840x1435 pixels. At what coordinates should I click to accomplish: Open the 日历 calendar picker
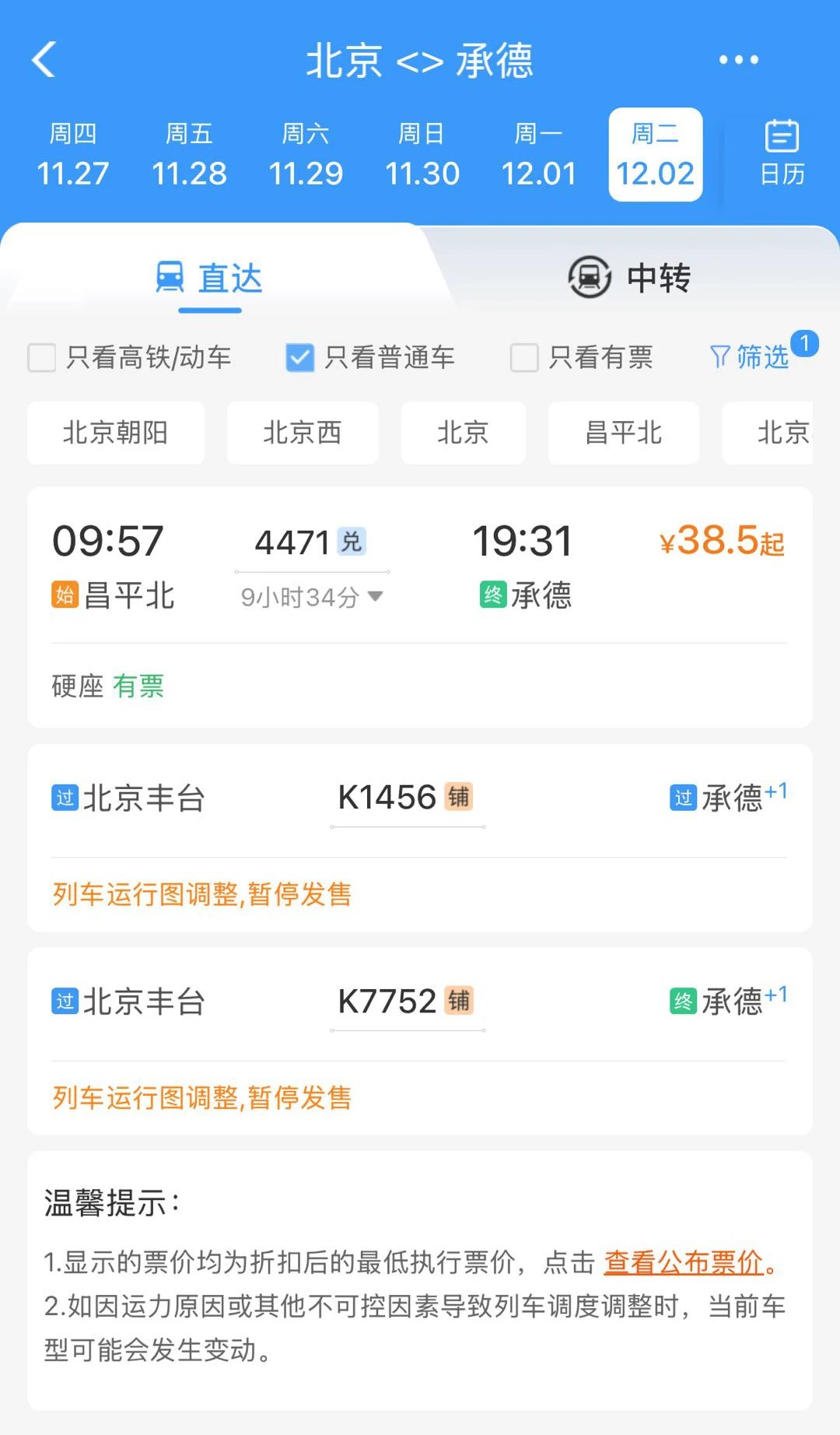click(x=782, y=153)
